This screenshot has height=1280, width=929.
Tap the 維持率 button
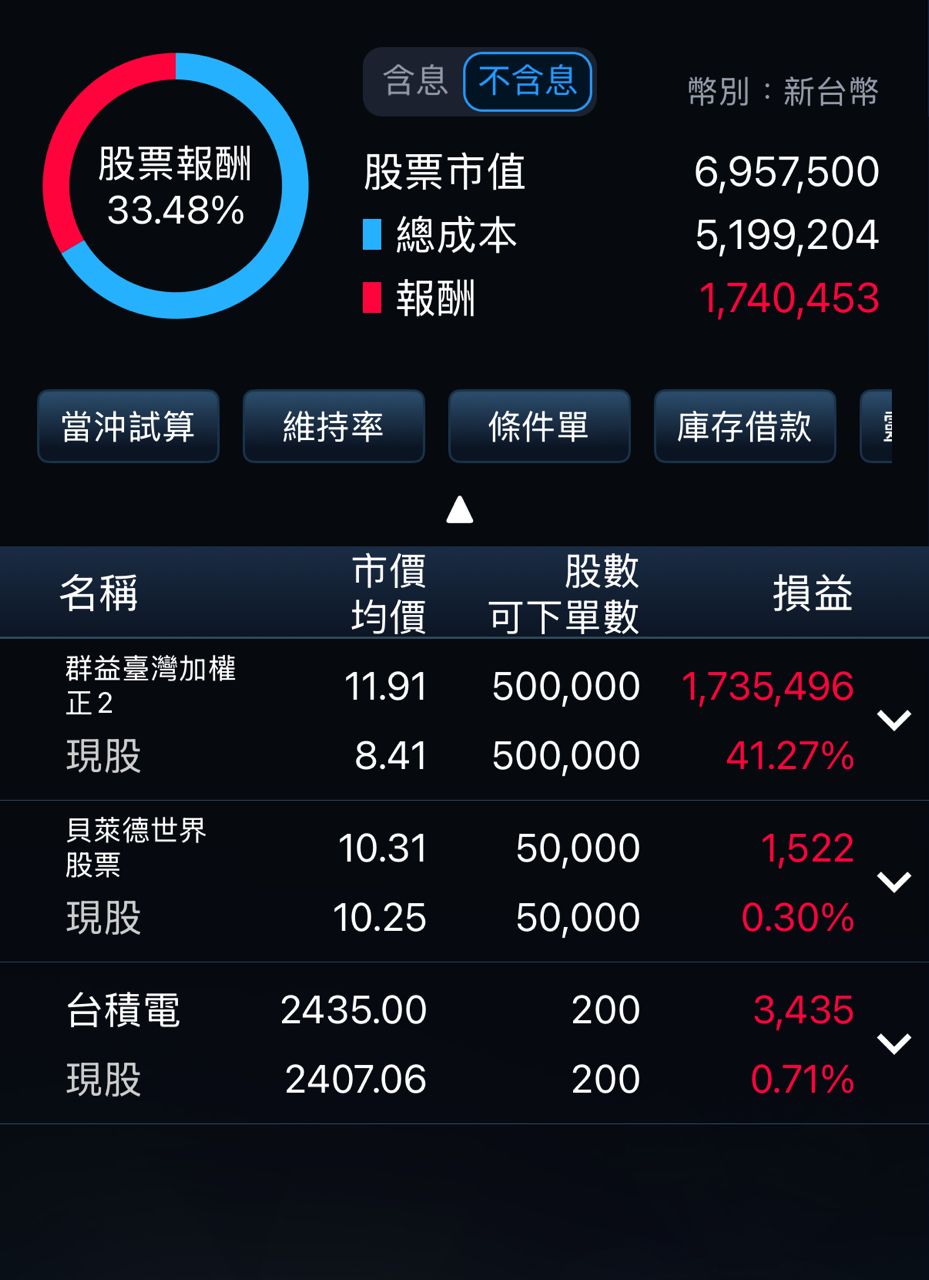click(x=334, y=427)
